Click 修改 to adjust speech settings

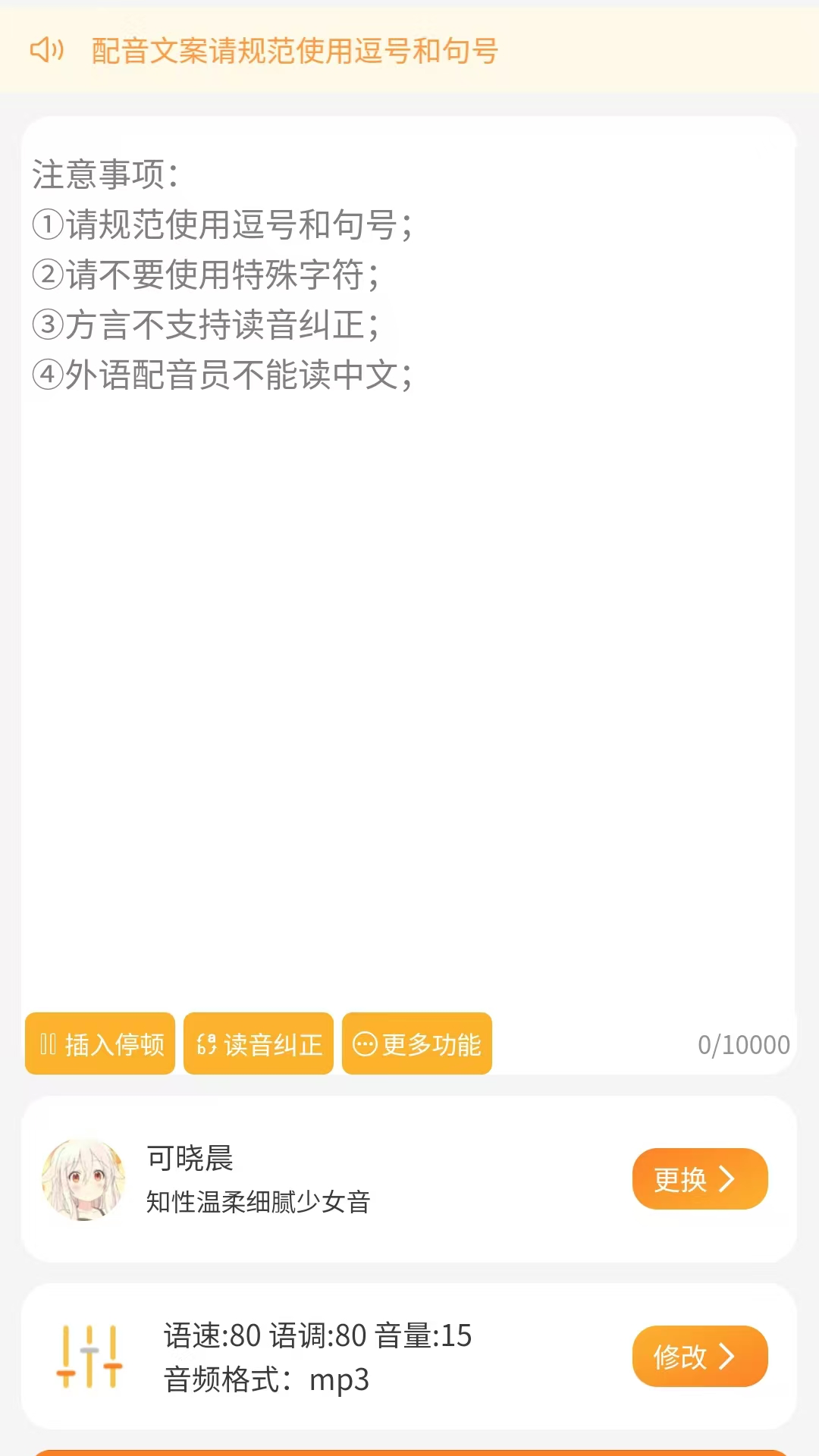coord(698,1357)
